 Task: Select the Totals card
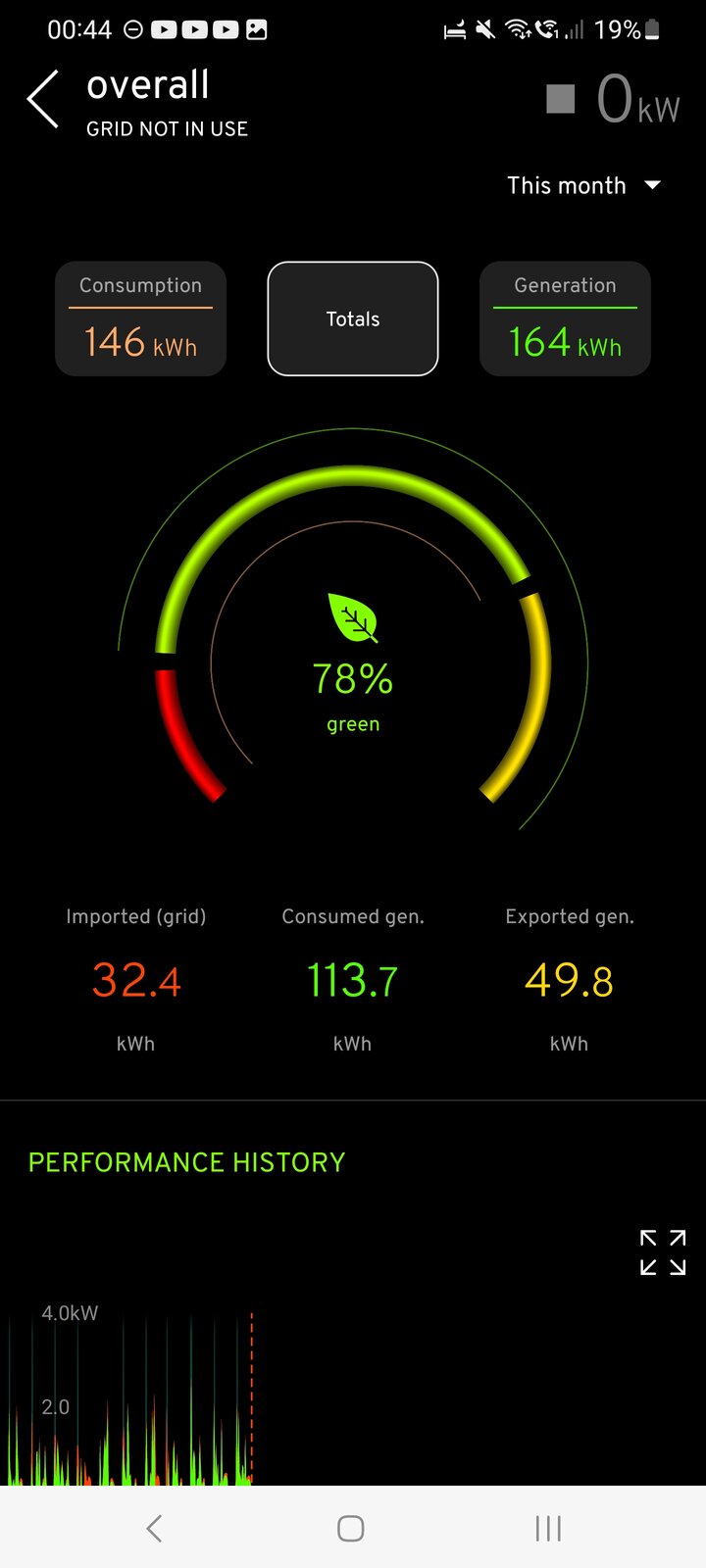pos(353,318)
